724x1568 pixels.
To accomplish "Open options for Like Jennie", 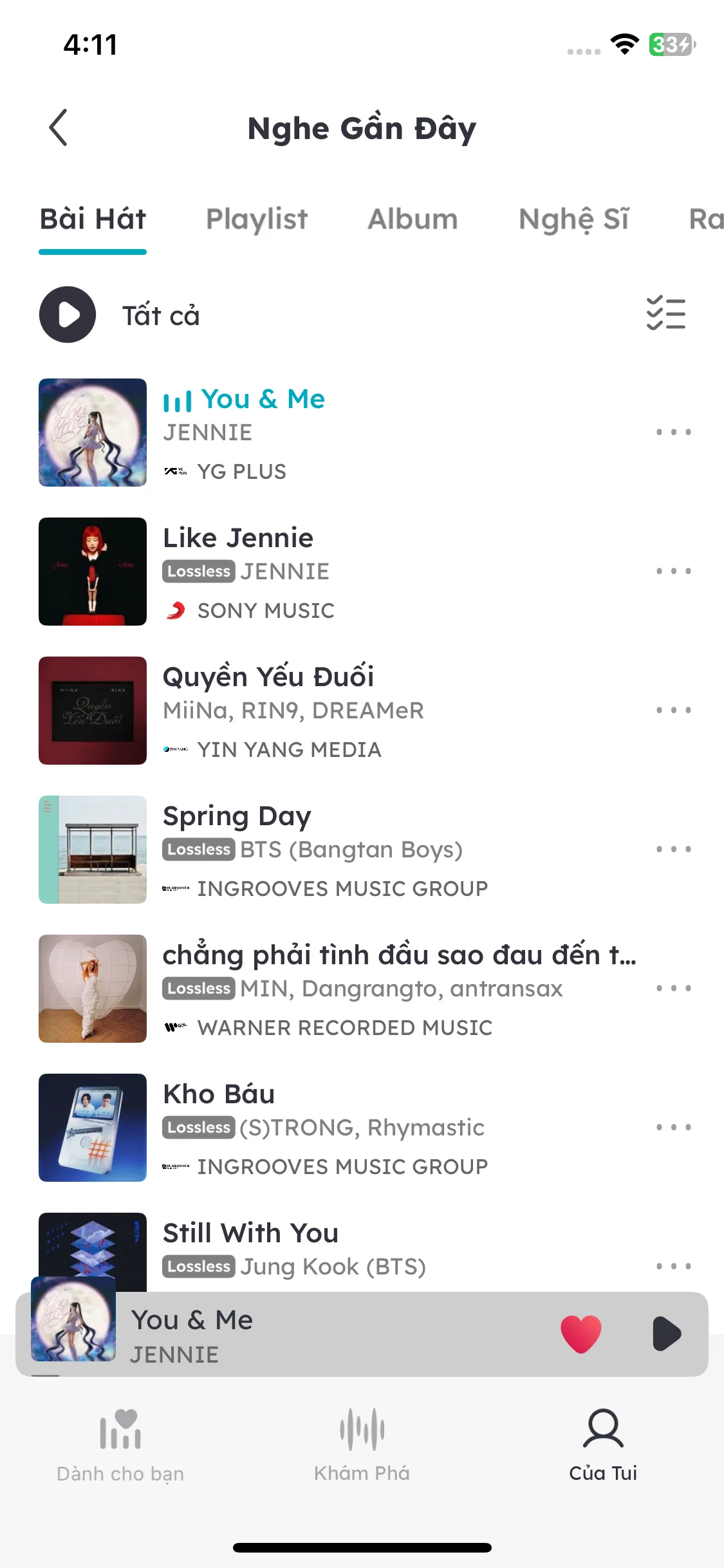I will click(x=673, y=571).
